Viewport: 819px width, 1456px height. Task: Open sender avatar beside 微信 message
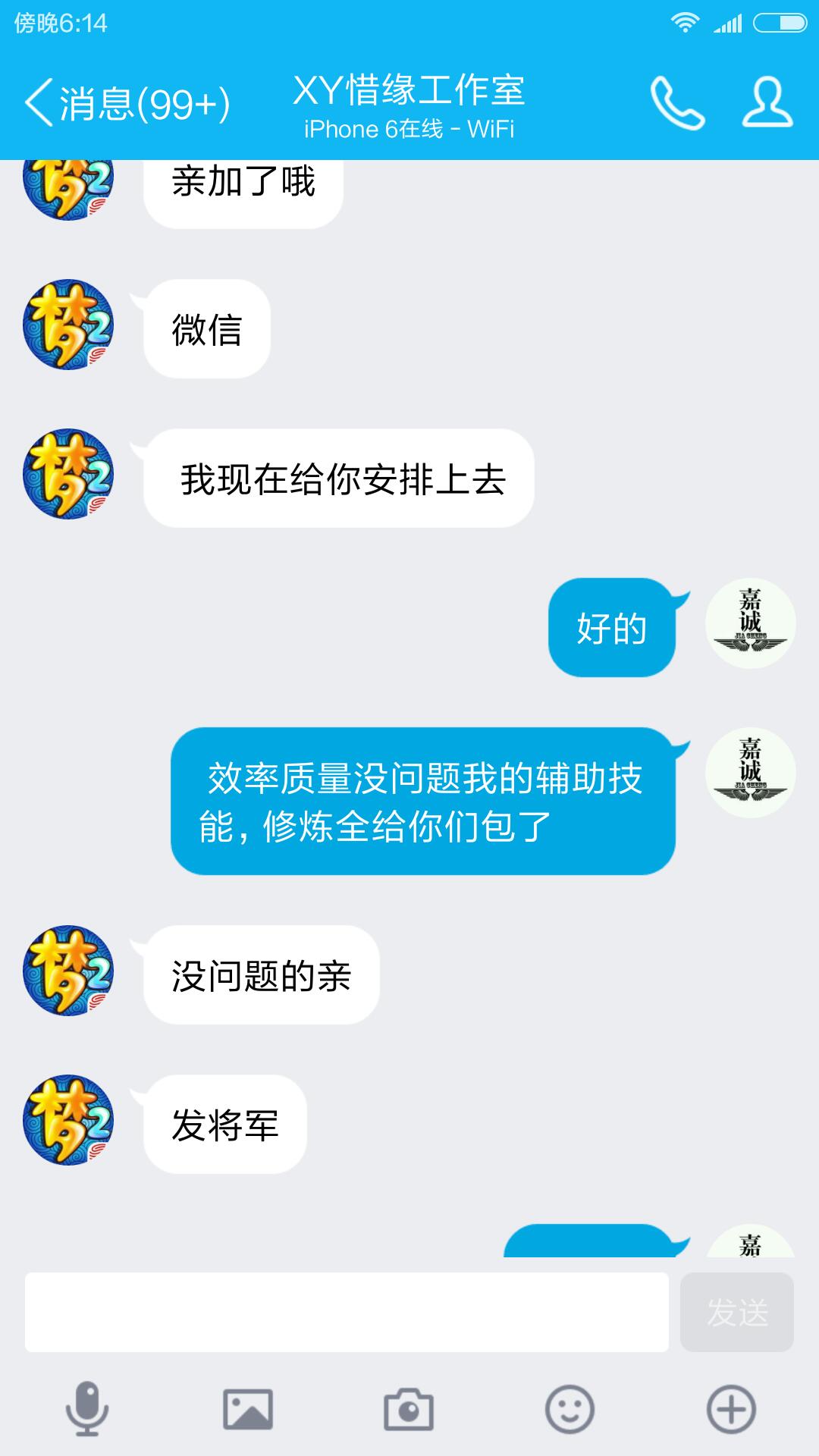click(x=68, y=325)
